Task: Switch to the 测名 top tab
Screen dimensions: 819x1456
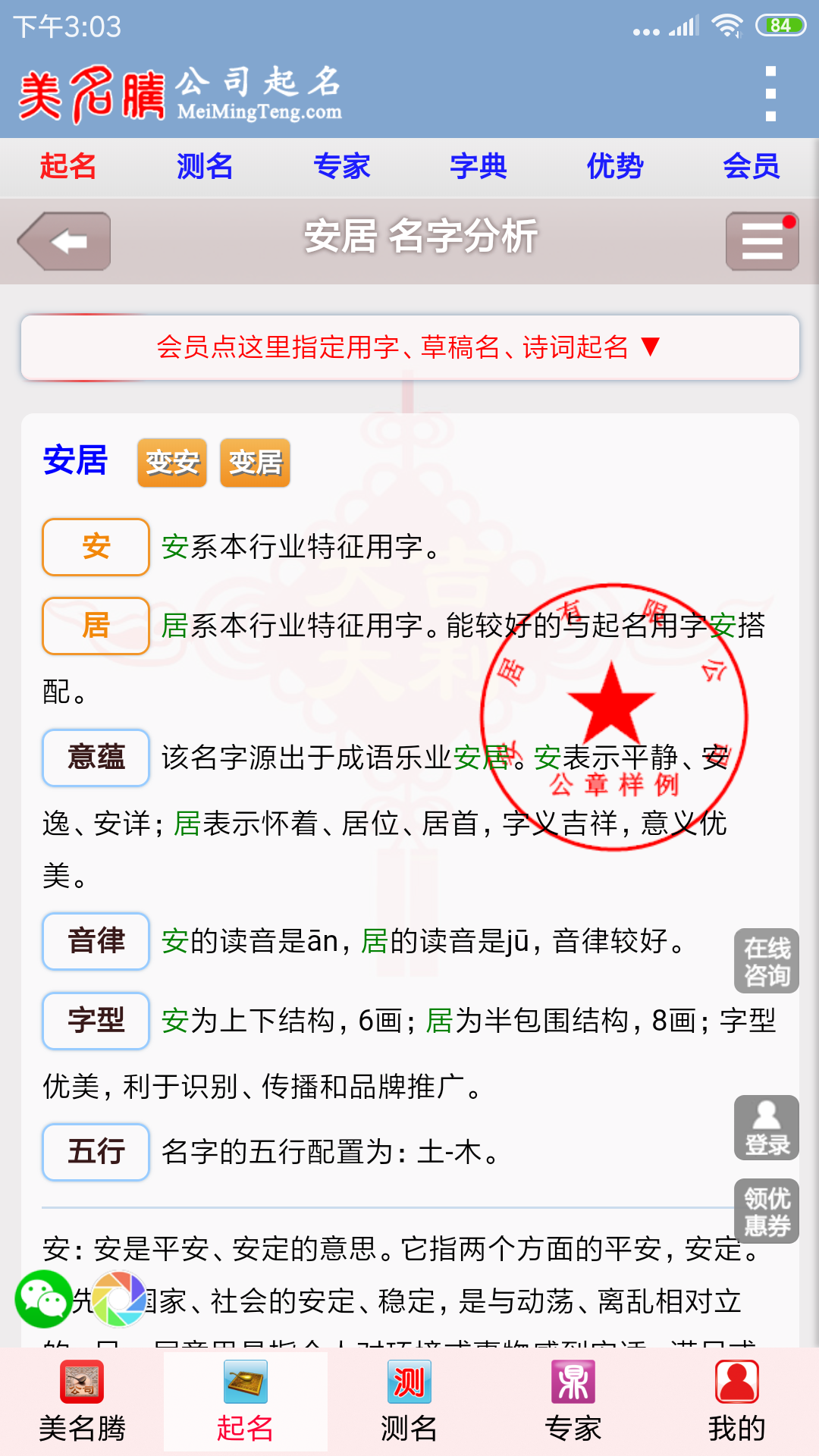Action: tap(205, 166)
